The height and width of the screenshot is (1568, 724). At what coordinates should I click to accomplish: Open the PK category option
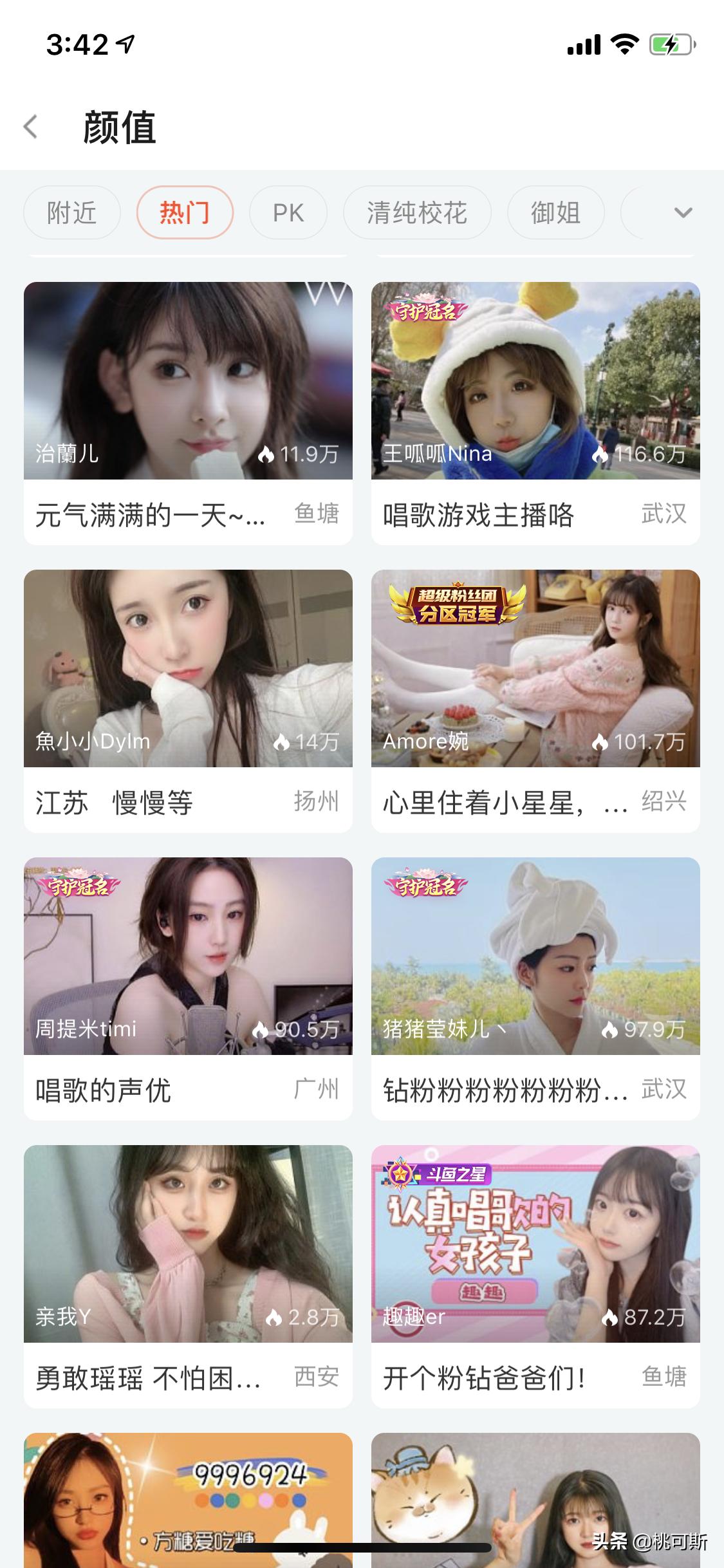288,212
